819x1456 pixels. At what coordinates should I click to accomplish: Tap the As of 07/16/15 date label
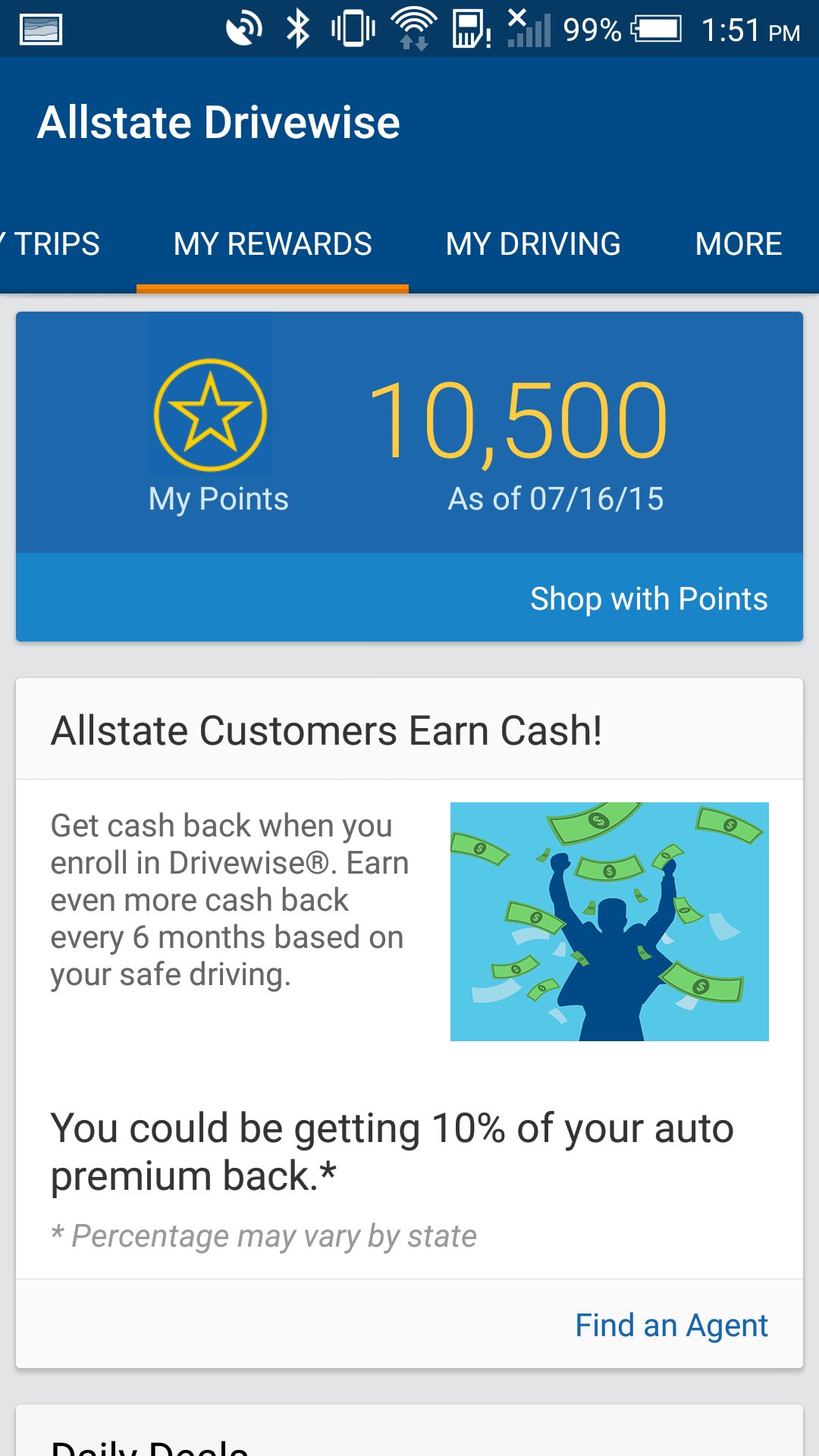[556, 498]
